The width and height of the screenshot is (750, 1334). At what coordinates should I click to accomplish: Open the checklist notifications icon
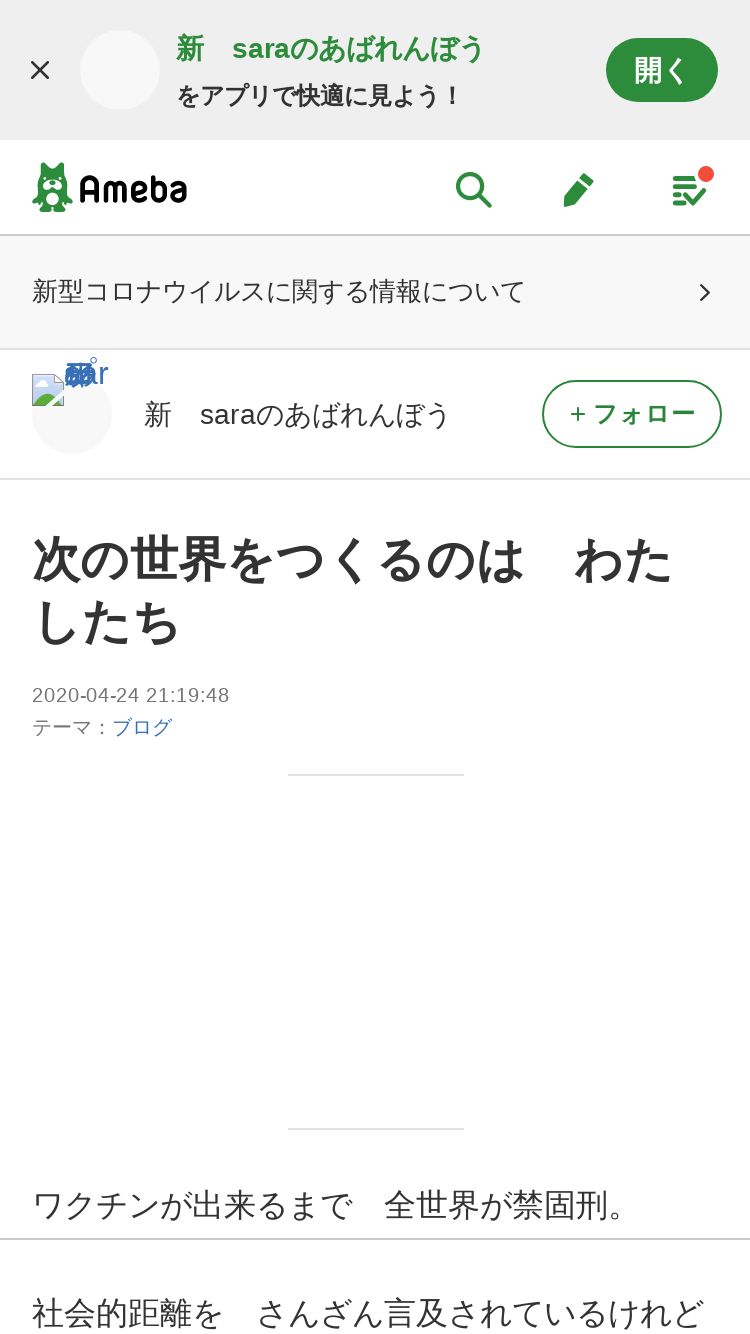coord(690,187)
